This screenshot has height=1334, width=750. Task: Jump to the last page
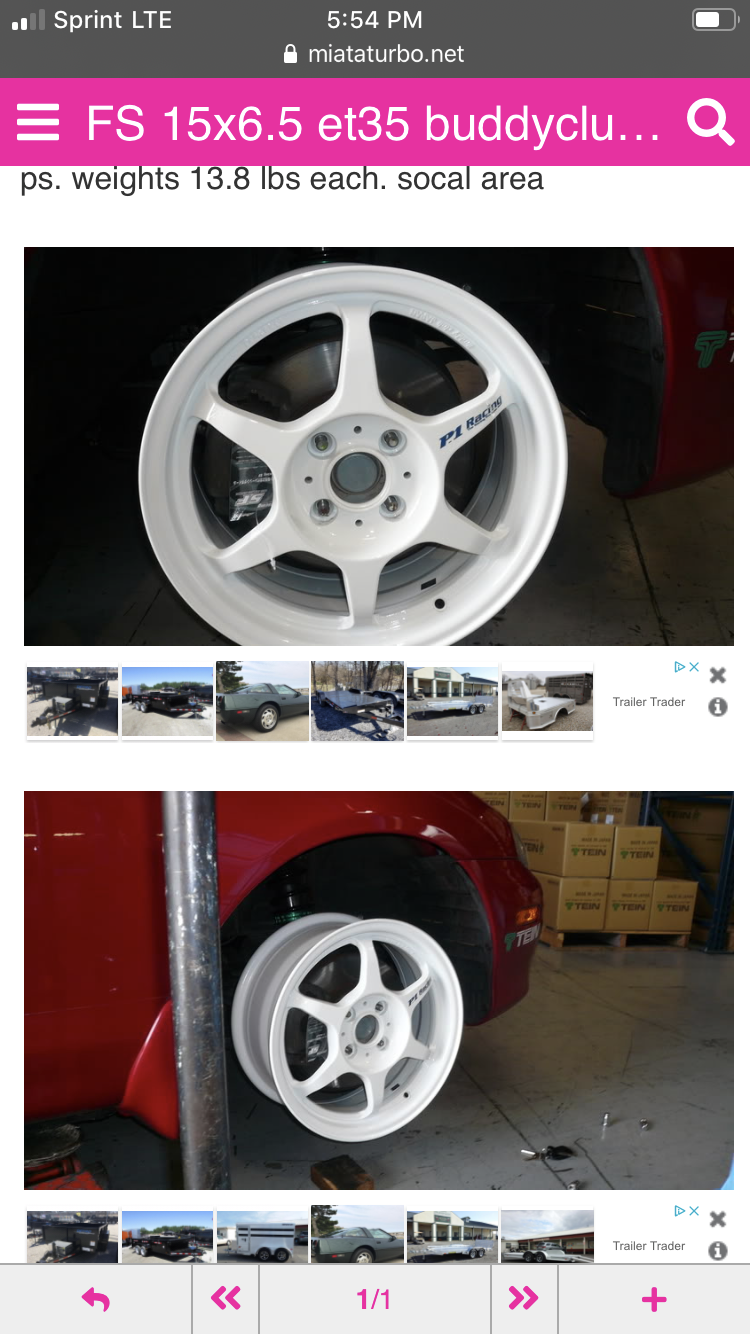click(x=523, y=1299)
